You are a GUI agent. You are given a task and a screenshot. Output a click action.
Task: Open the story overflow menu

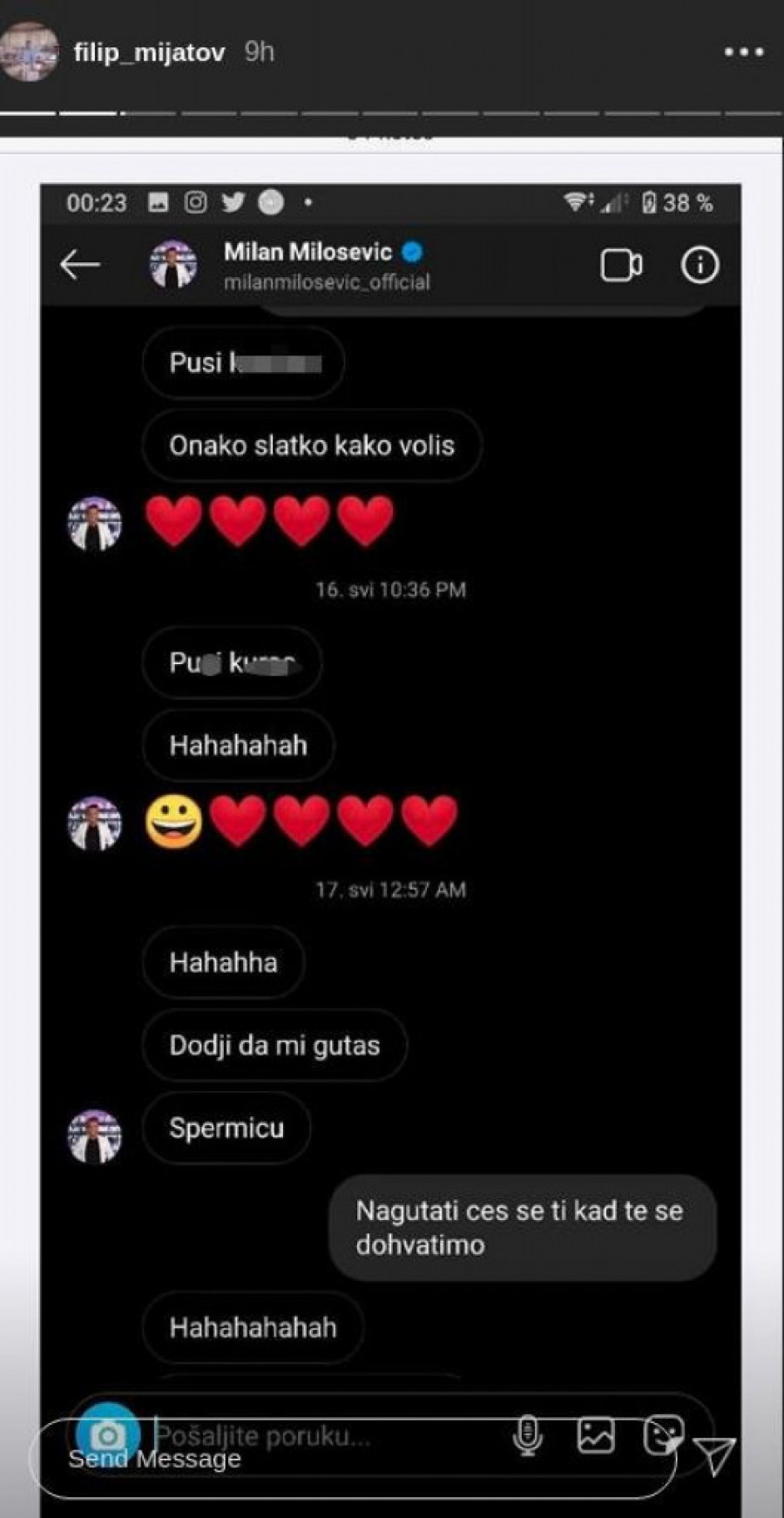[744, 53]
